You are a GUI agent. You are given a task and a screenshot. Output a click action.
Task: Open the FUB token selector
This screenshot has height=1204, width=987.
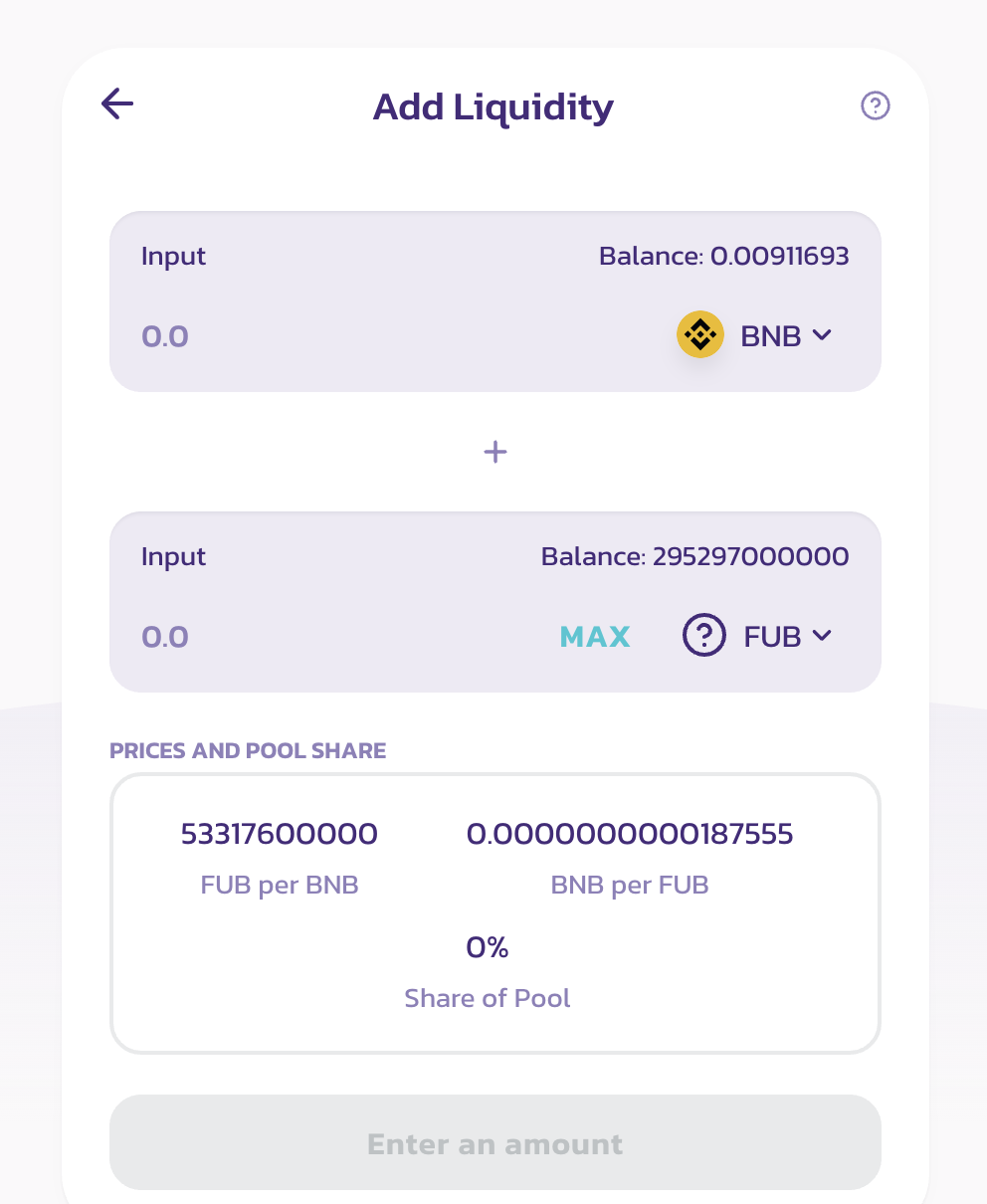pyautogui.click(x=757, y=637)
